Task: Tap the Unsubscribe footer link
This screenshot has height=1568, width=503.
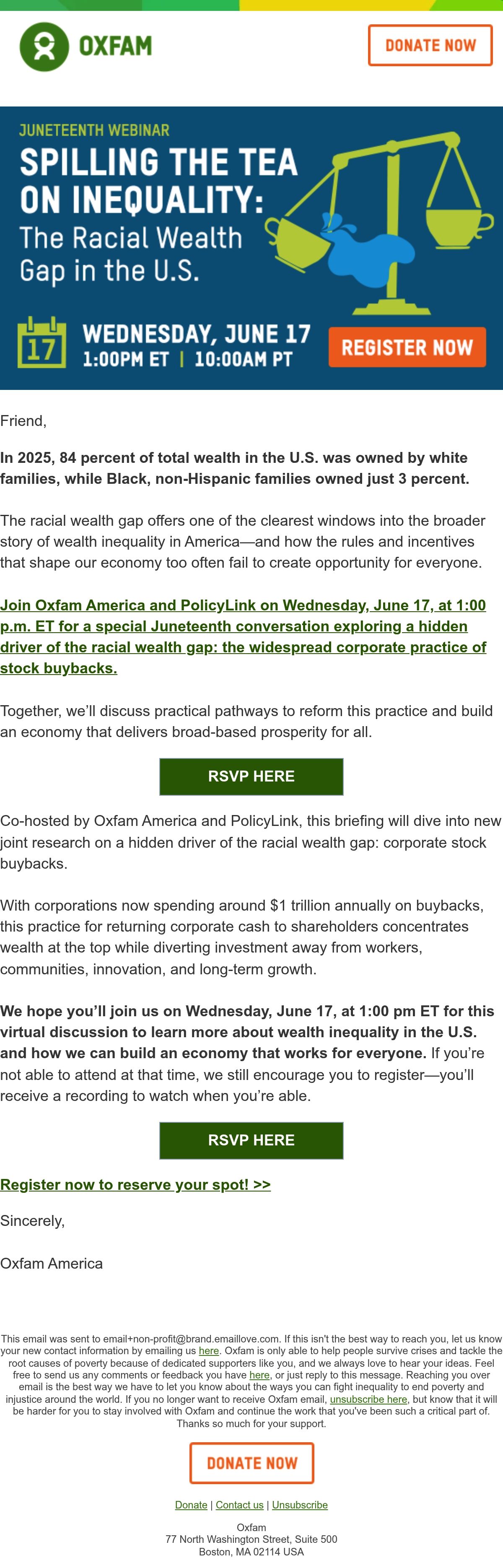Action: click(x=300, y=1505)
